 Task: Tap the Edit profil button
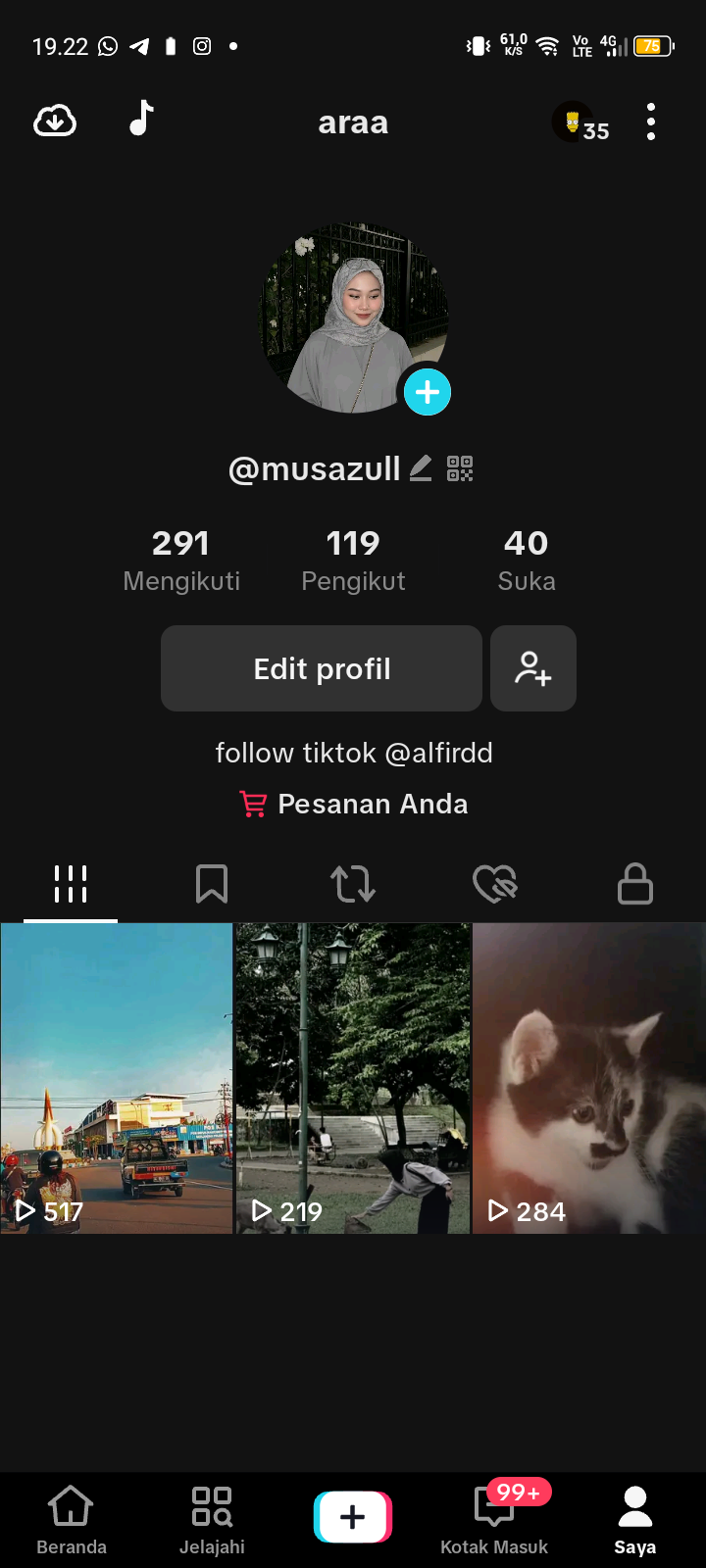[x=322, y=668]
